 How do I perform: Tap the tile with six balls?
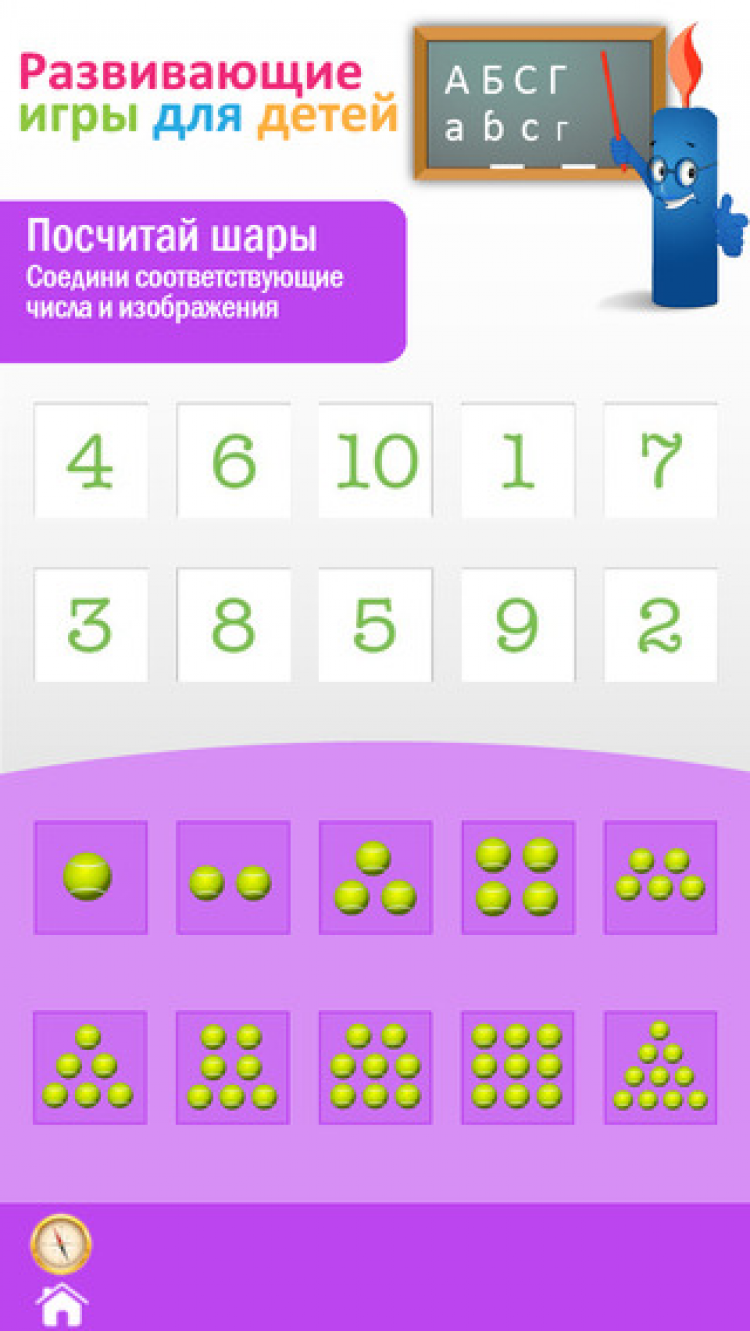point(91,1067)
